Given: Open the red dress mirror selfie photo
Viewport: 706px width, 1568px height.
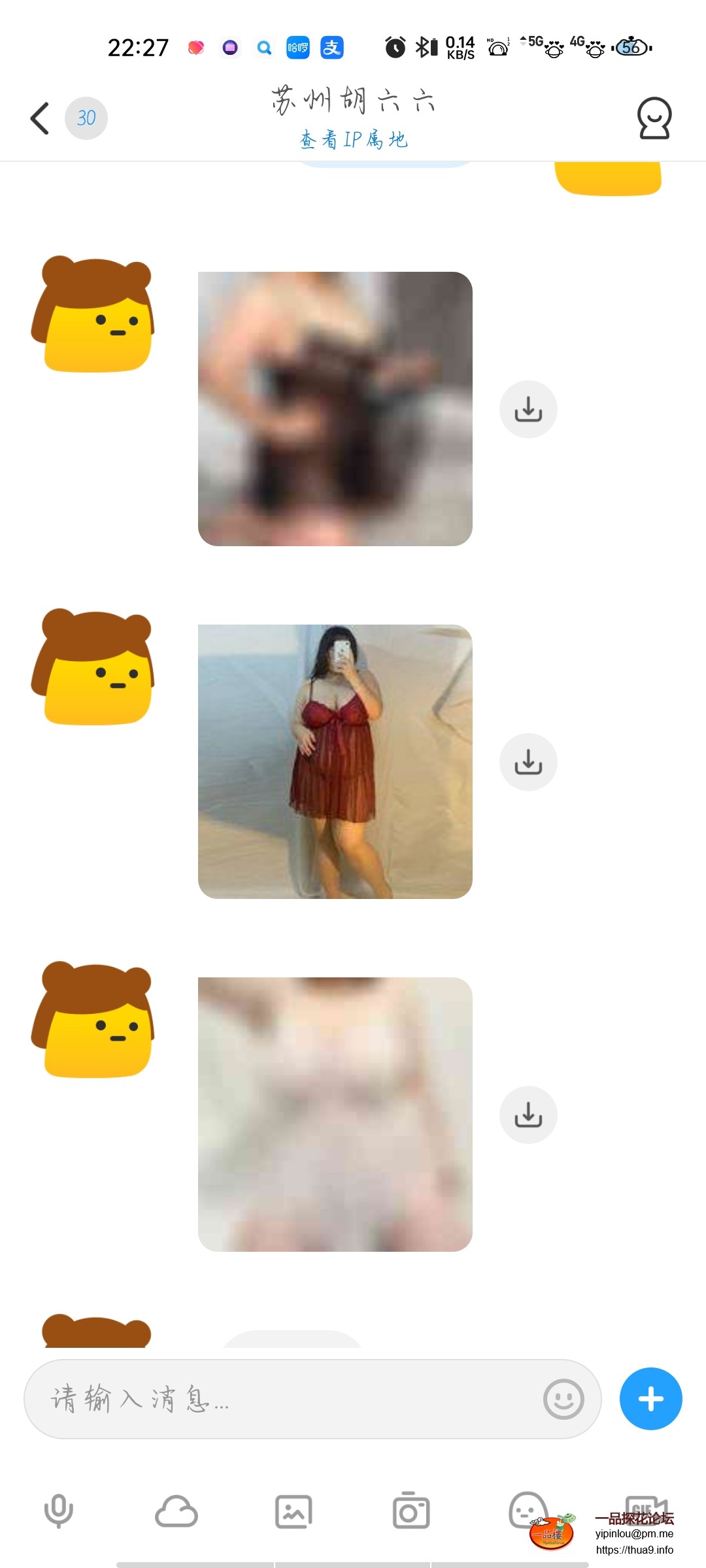Looking at the screenshot, I should 335,762.
